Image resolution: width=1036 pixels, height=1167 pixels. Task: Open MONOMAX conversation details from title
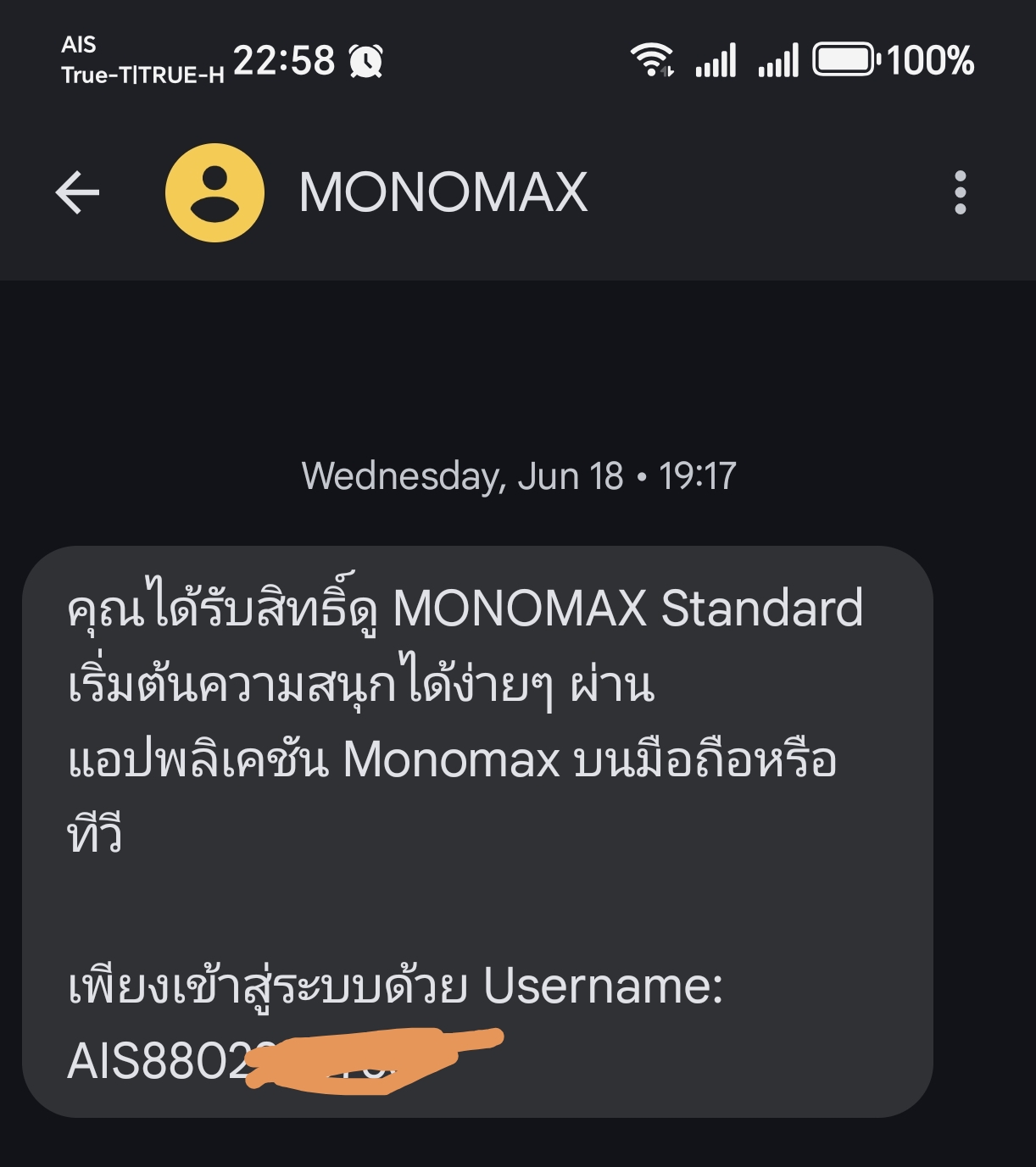(x=443, y=192)
